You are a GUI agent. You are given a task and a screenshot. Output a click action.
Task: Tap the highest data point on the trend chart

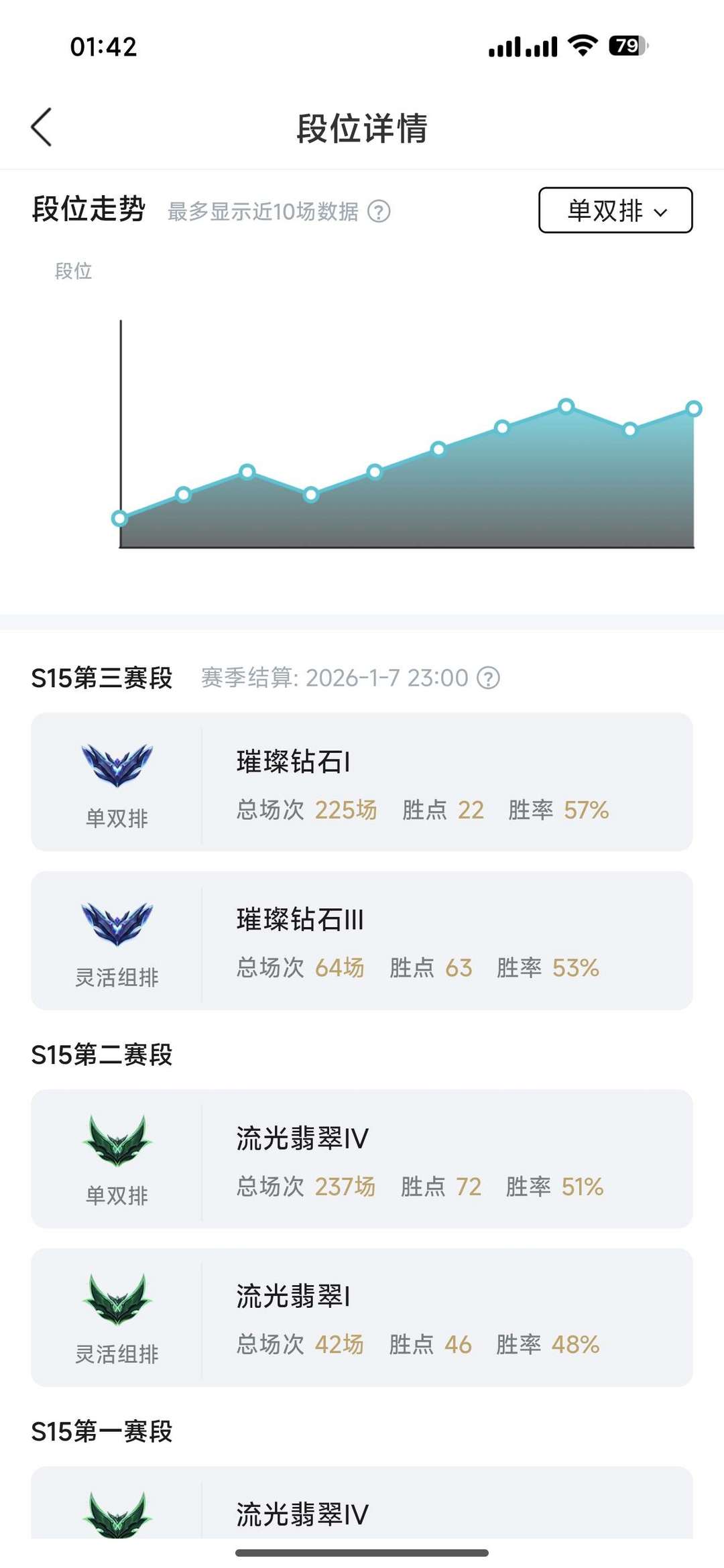566,406
